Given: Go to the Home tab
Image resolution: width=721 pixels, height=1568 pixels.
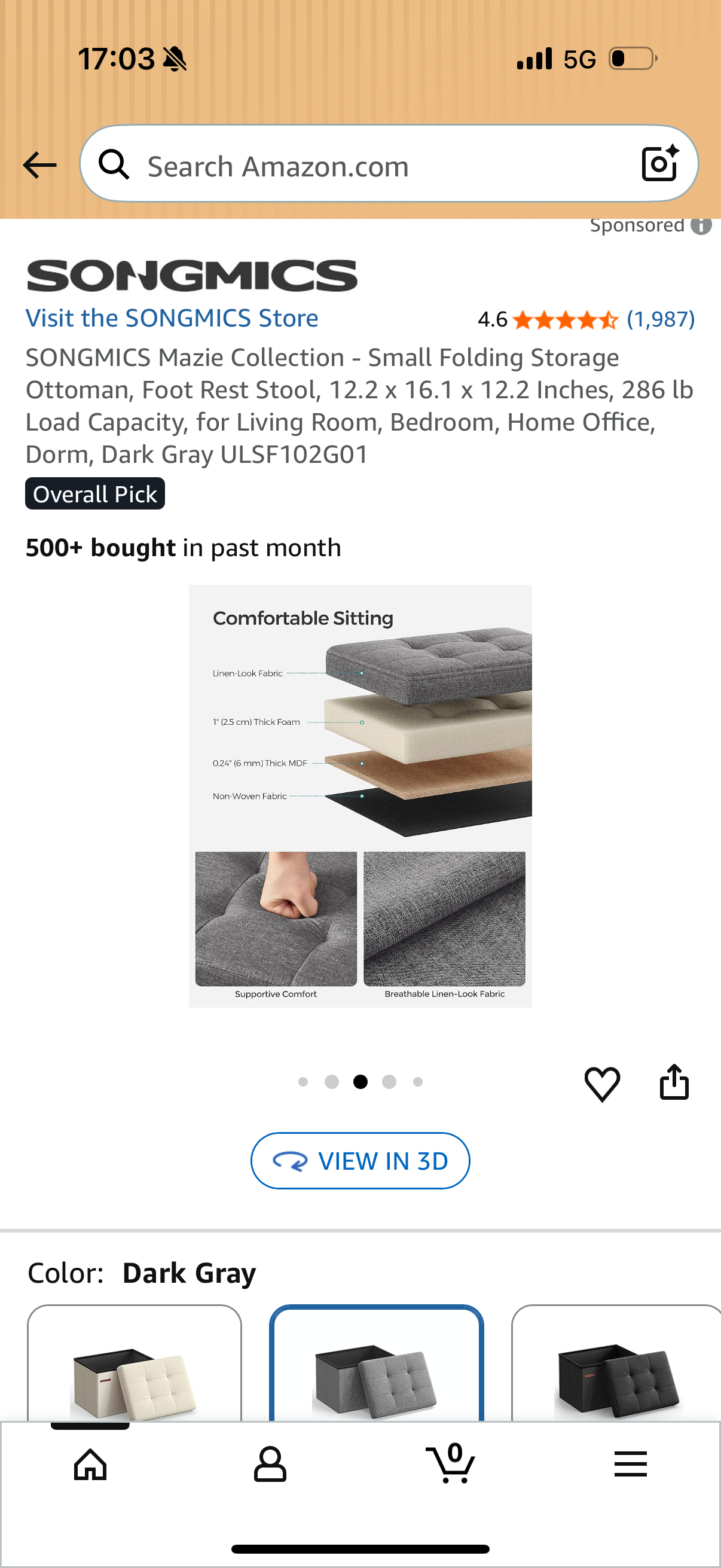Looking at the screenshot, I should (x=90, y=1463).
